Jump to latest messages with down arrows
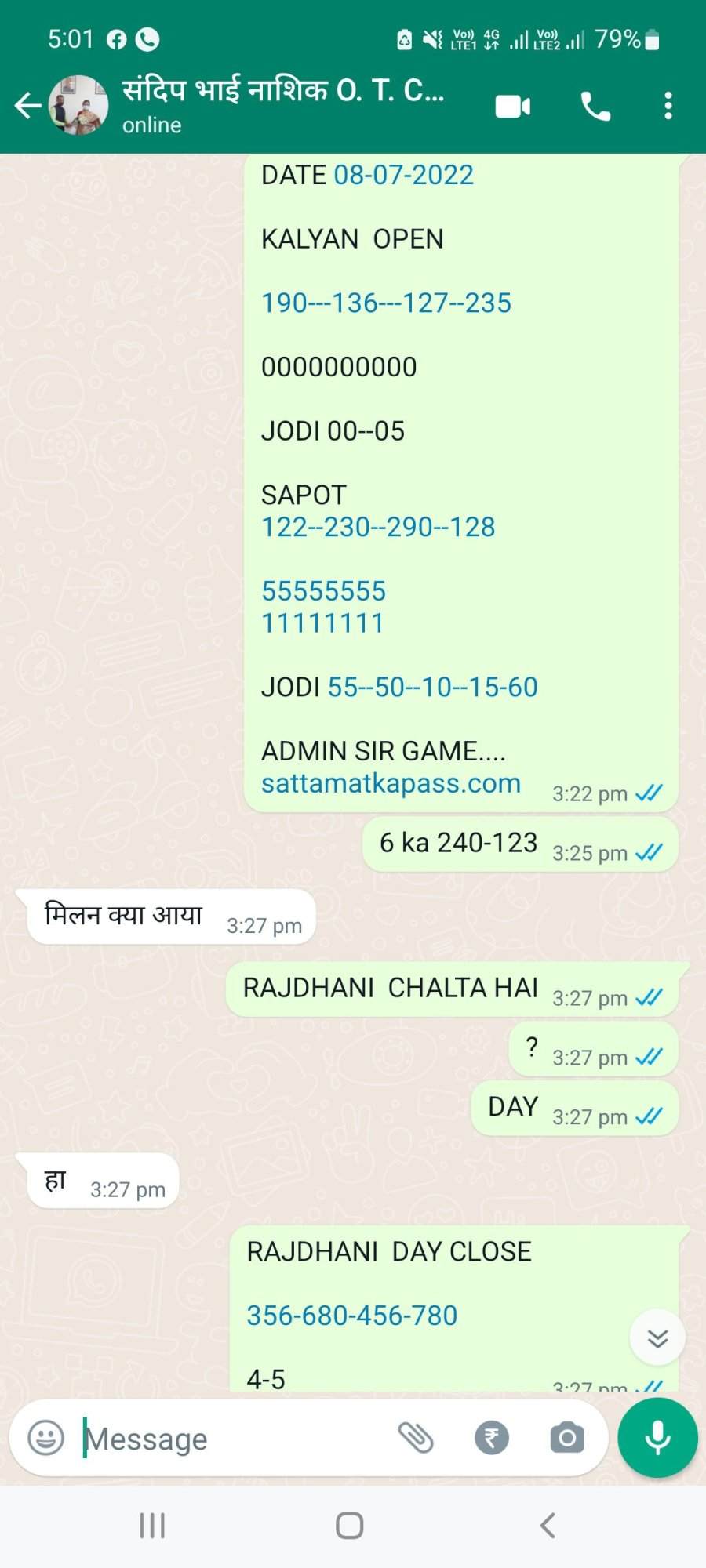The width and height of the screenshot is (706, 1568). tap(657, 1338)
